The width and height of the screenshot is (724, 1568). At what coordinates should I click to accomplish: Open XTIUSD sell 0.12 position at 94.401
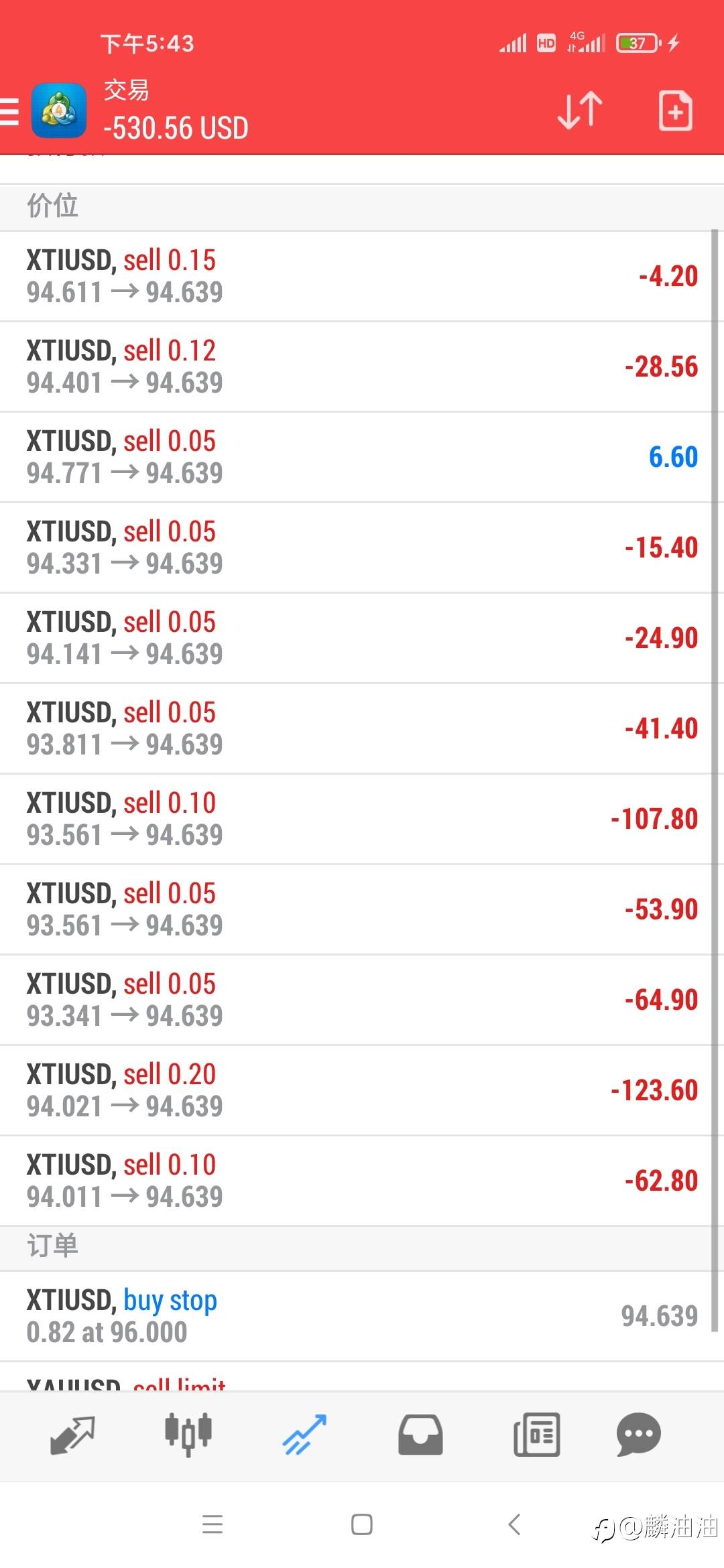click(355, 367)
